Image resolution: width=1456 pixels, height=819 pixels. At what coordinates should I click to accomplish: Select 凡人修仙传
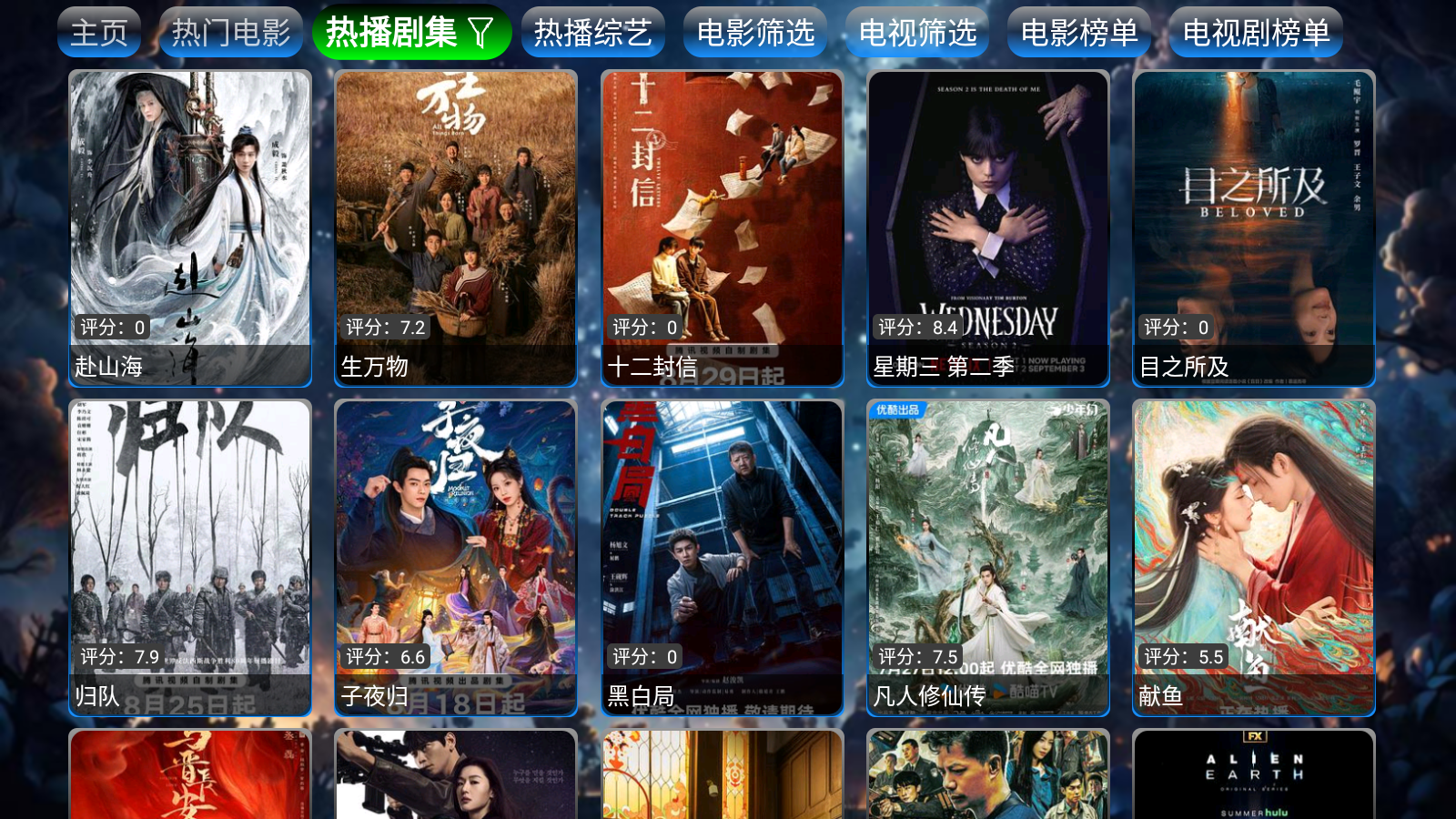click(988, 557)
